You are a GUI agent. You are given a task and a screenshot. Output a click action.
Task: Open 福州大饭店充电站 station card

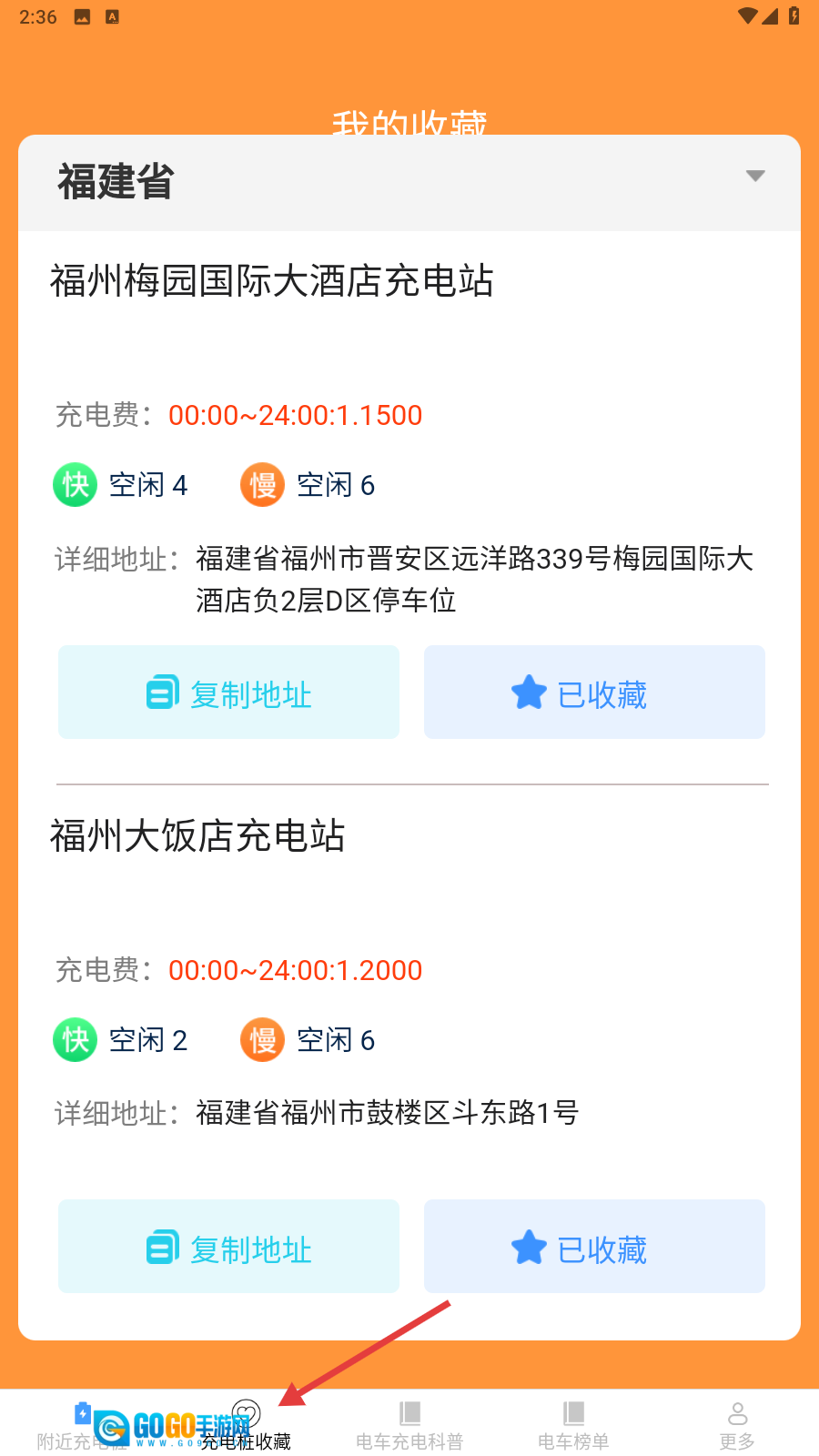click(197, 836)
